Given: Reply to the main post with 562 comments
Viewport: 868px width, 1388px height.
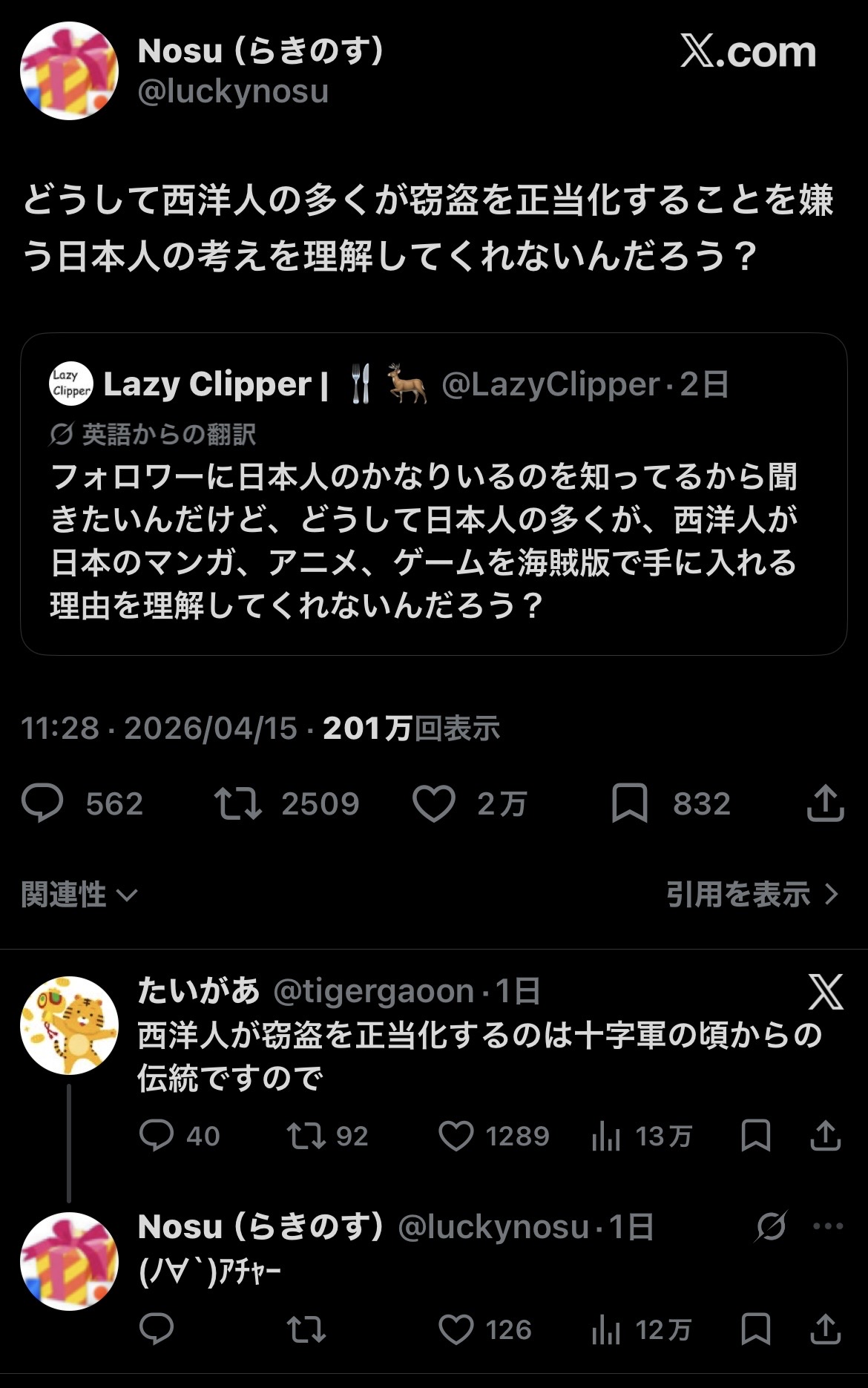Looking at the screenshot, I should (x=42, y=803).
